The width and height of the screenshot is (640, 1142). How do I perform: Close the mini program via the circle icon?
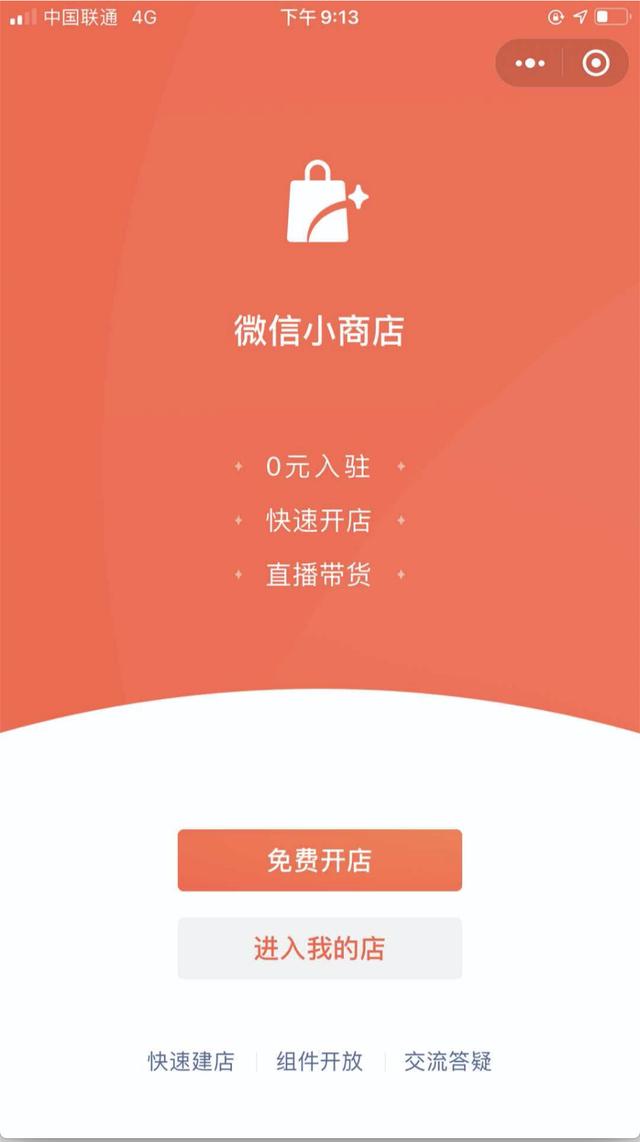[x=595, y=63]
